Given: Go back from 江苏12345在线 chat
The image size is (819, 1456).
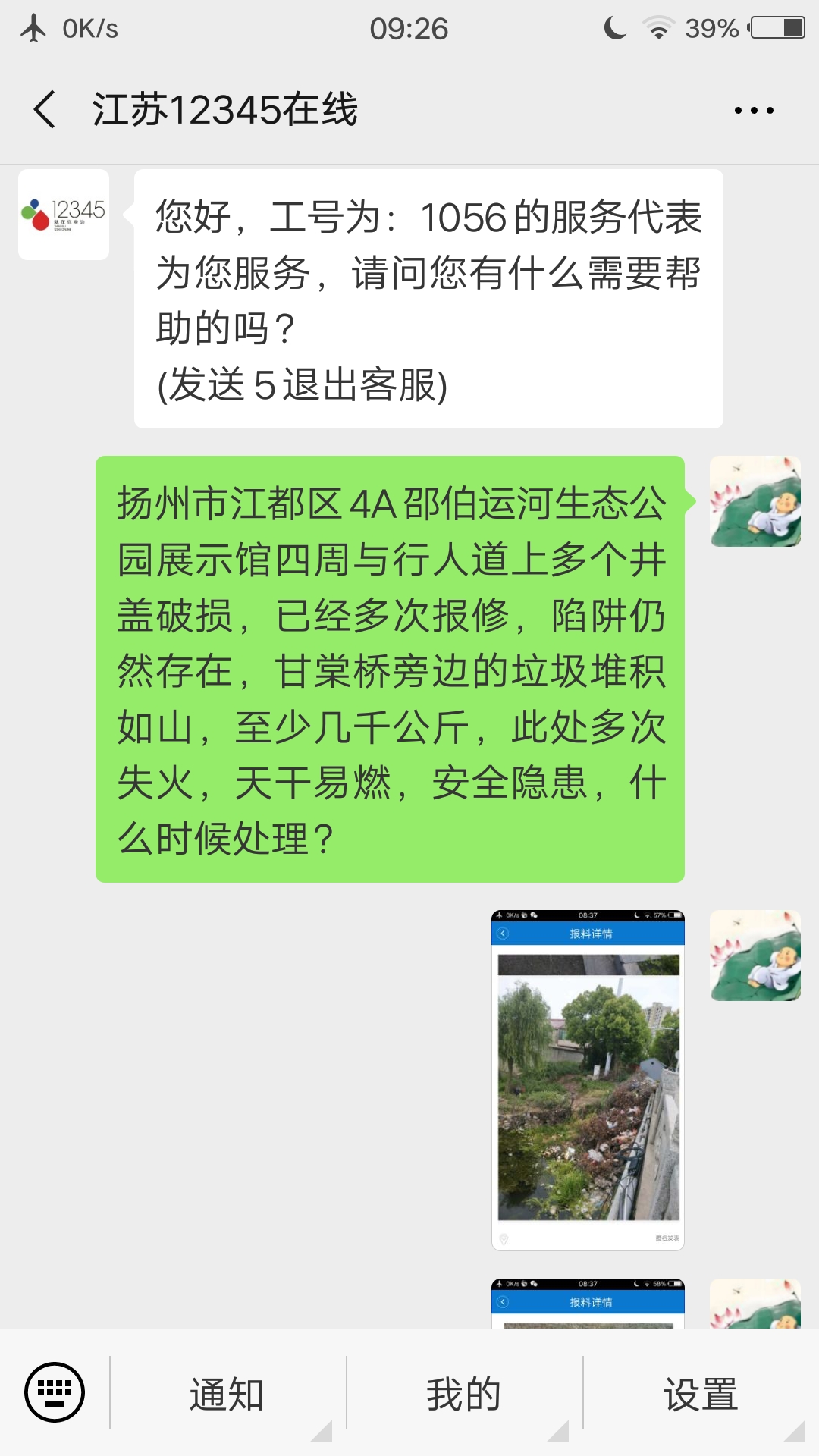Looking at the screenshot, I should 45,109.
